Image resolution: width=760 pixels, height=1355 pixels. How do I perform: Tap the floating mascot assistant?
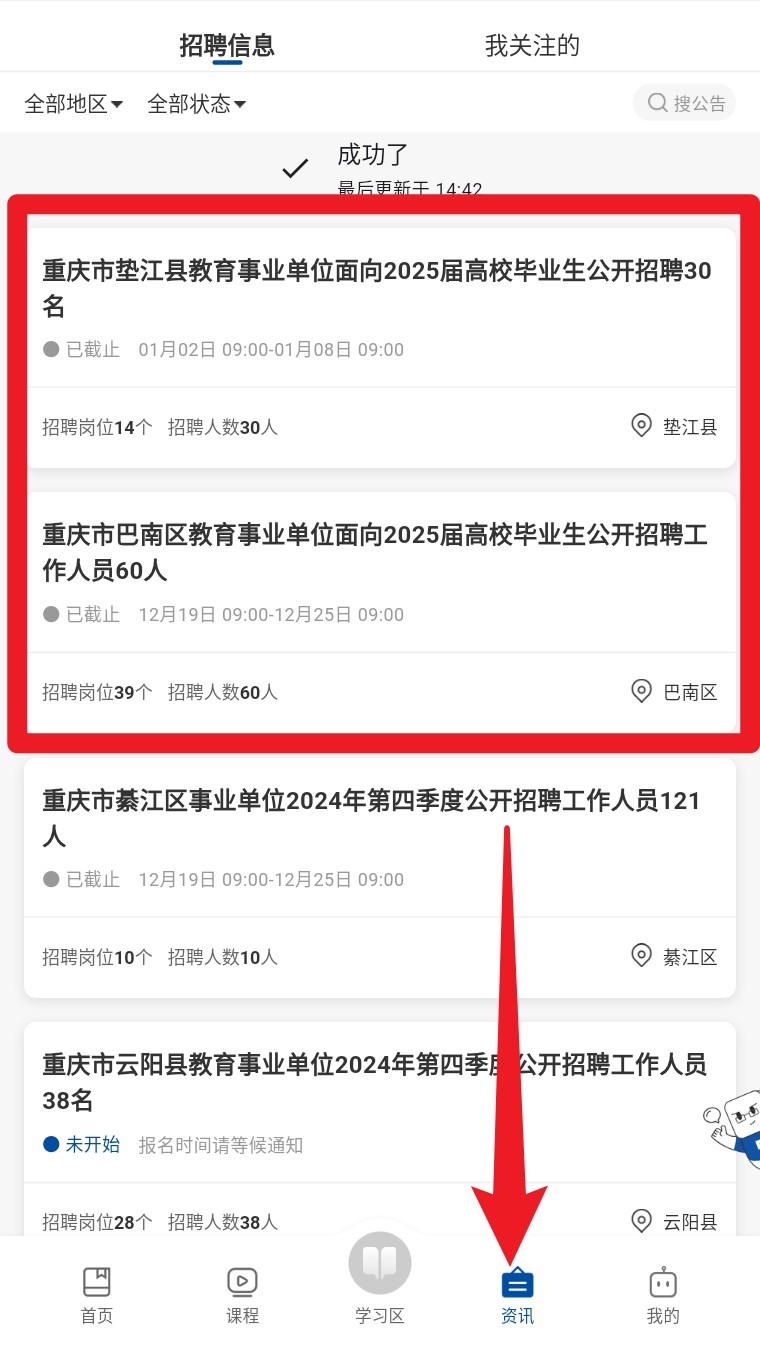point(735,1127)
